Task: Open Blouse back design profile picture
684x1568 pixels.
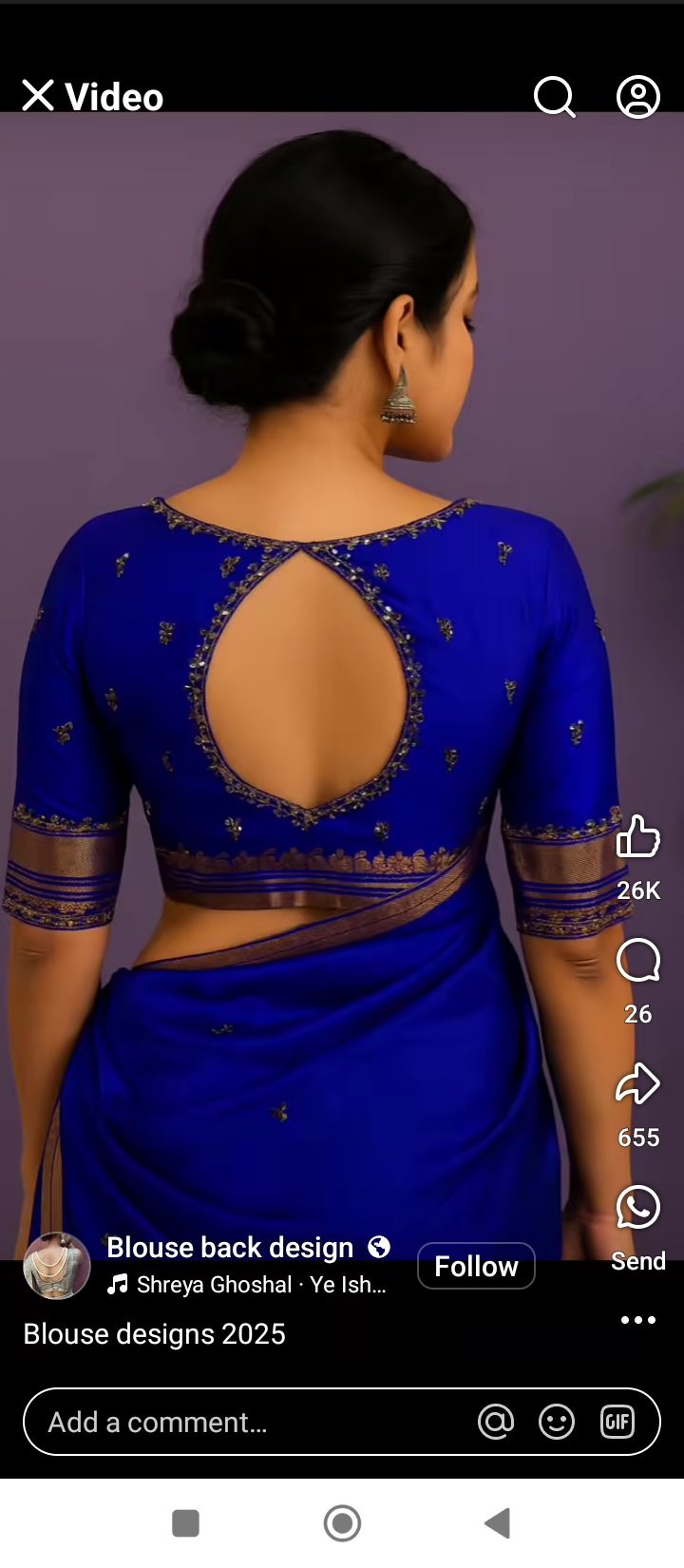Action: pyautogui.click(x=57, y=1266)
